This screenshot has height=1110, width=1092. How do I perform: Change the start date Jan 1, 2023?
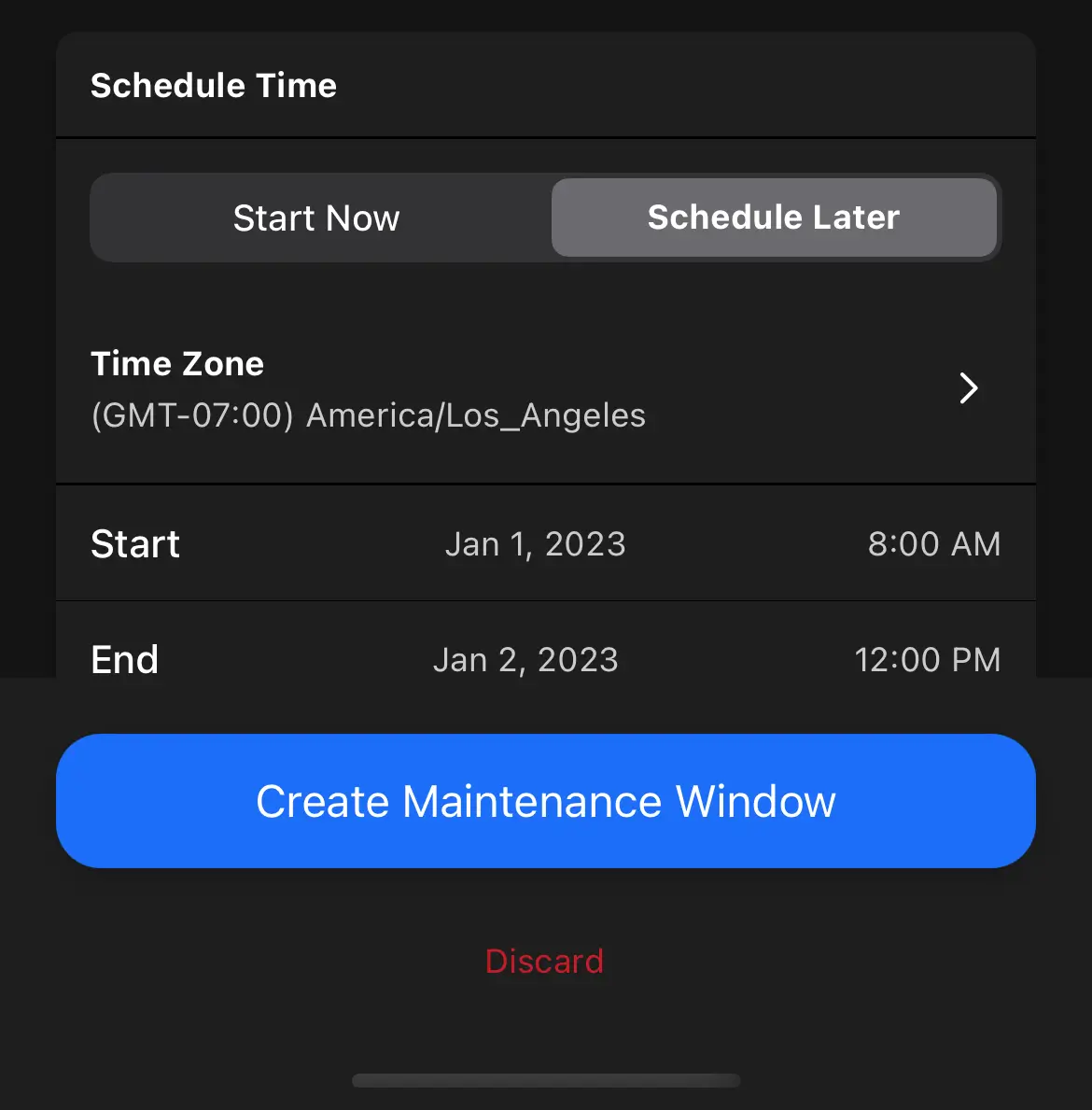(535, 544)
